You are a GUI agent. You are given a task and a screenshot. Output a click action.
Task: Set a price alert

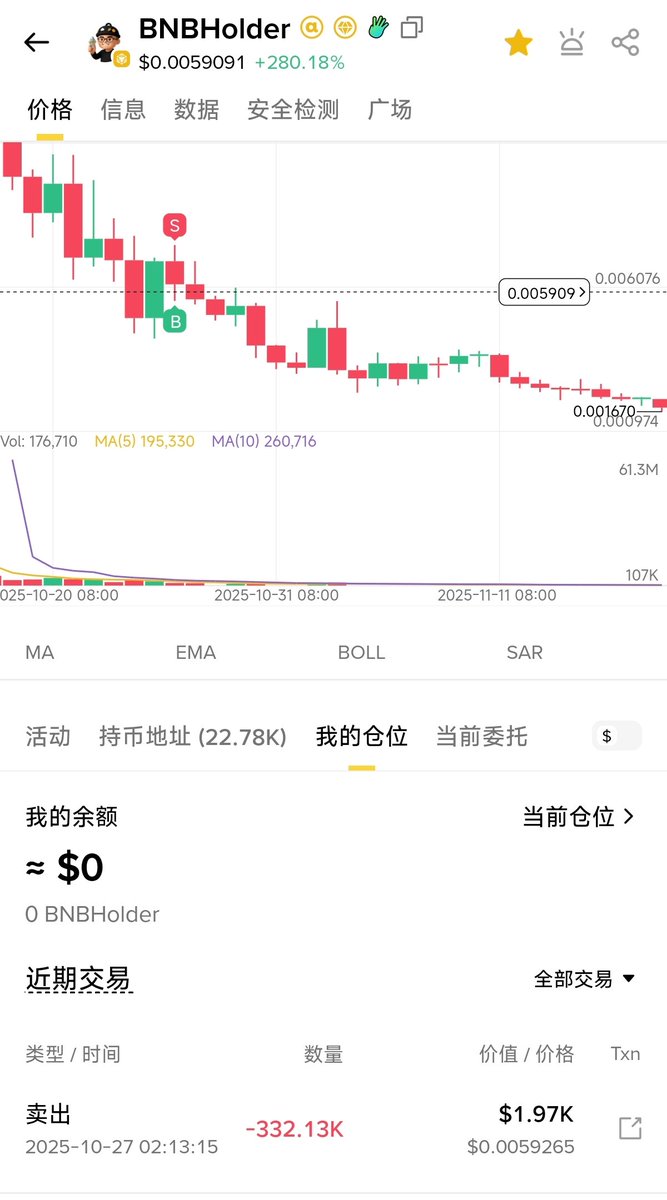point(572,42)
